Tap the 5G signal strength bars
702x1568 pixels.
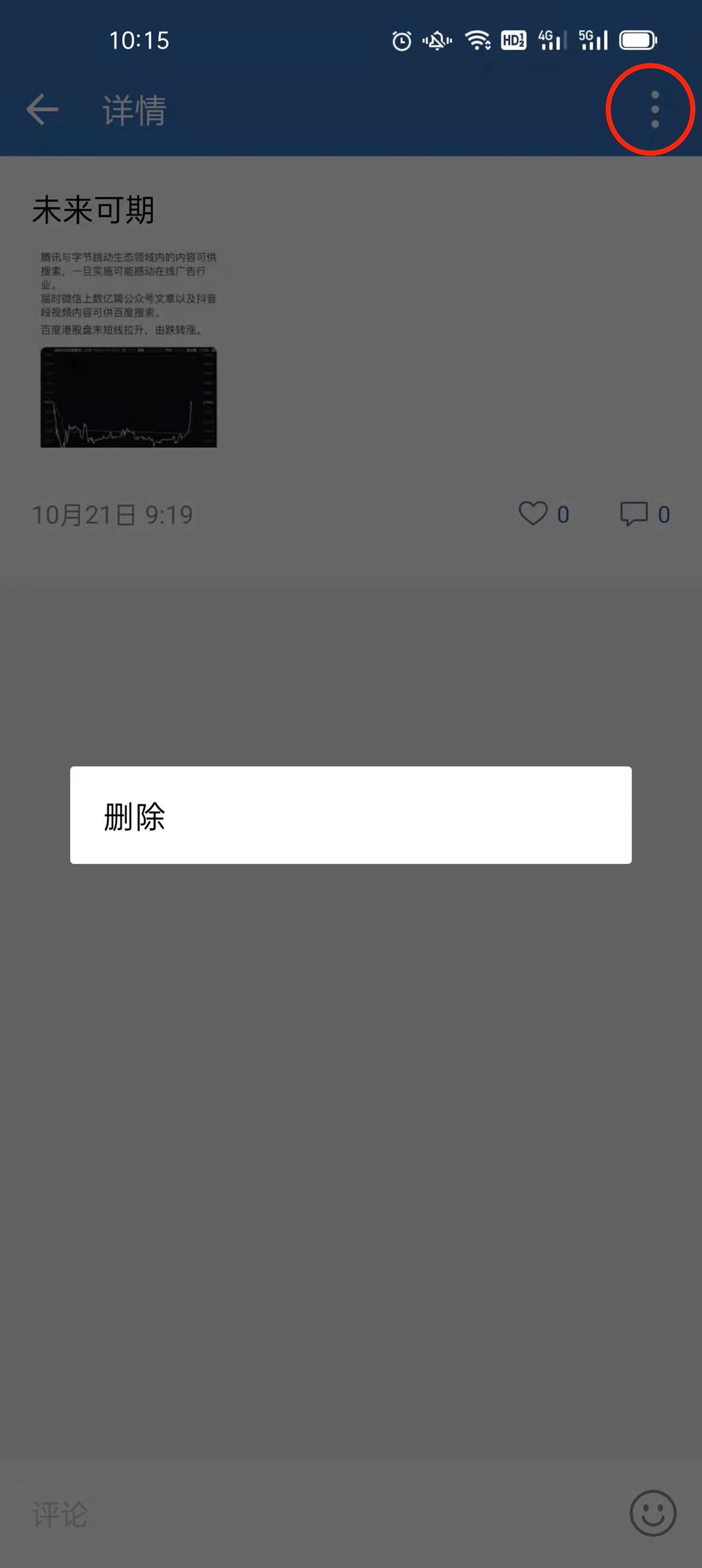pyautogui.click(x=593, y=39)
